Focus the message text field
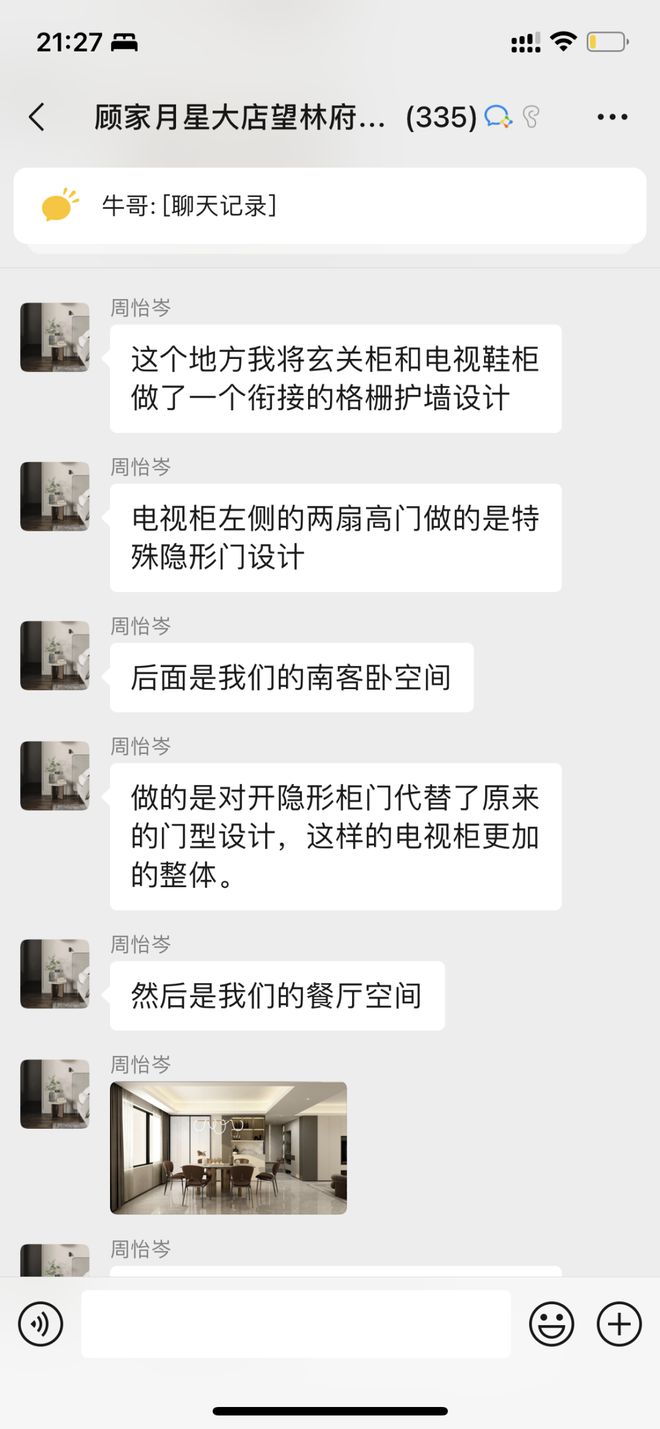The image size is (660, 1429). pos(296,1324)
